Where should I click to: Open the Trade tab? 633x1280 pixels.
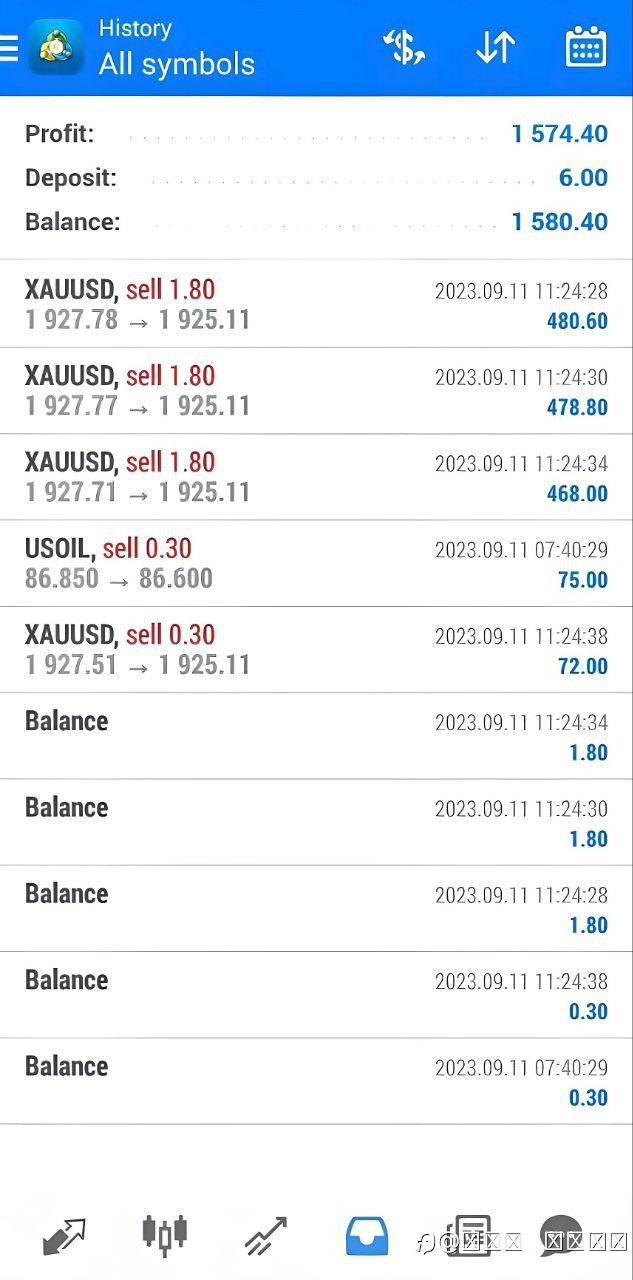pos(266,1236)
